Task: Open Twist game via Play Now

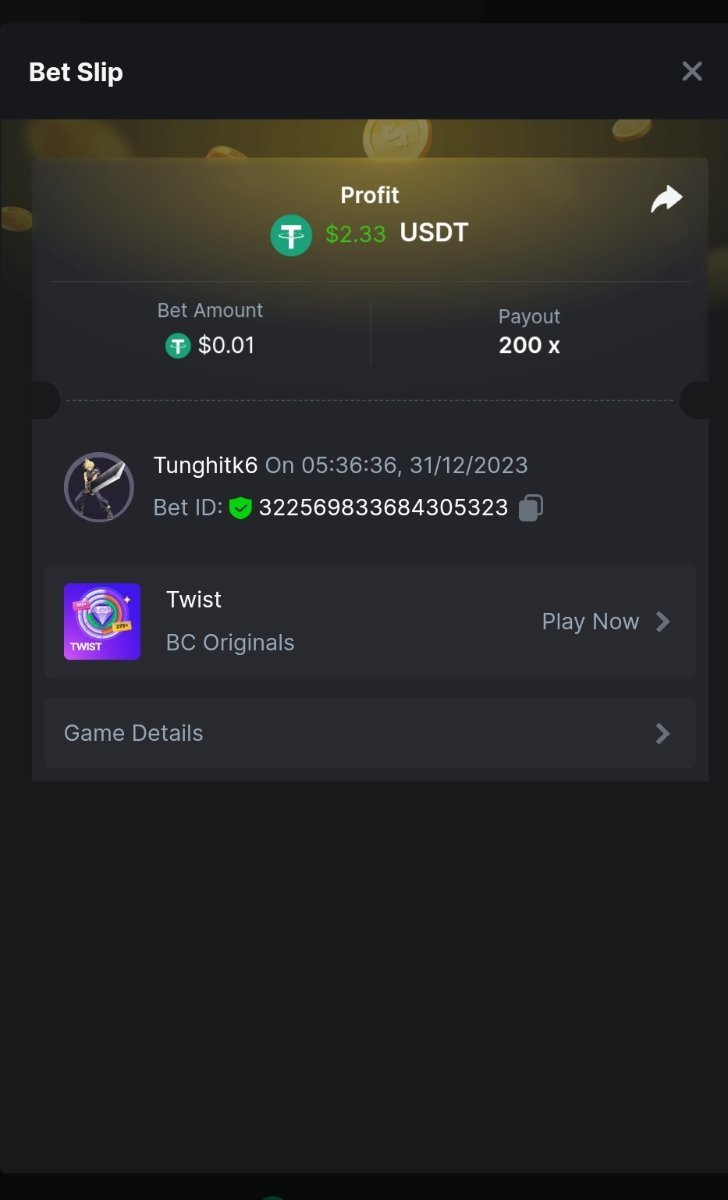Action: click(605, 622)
